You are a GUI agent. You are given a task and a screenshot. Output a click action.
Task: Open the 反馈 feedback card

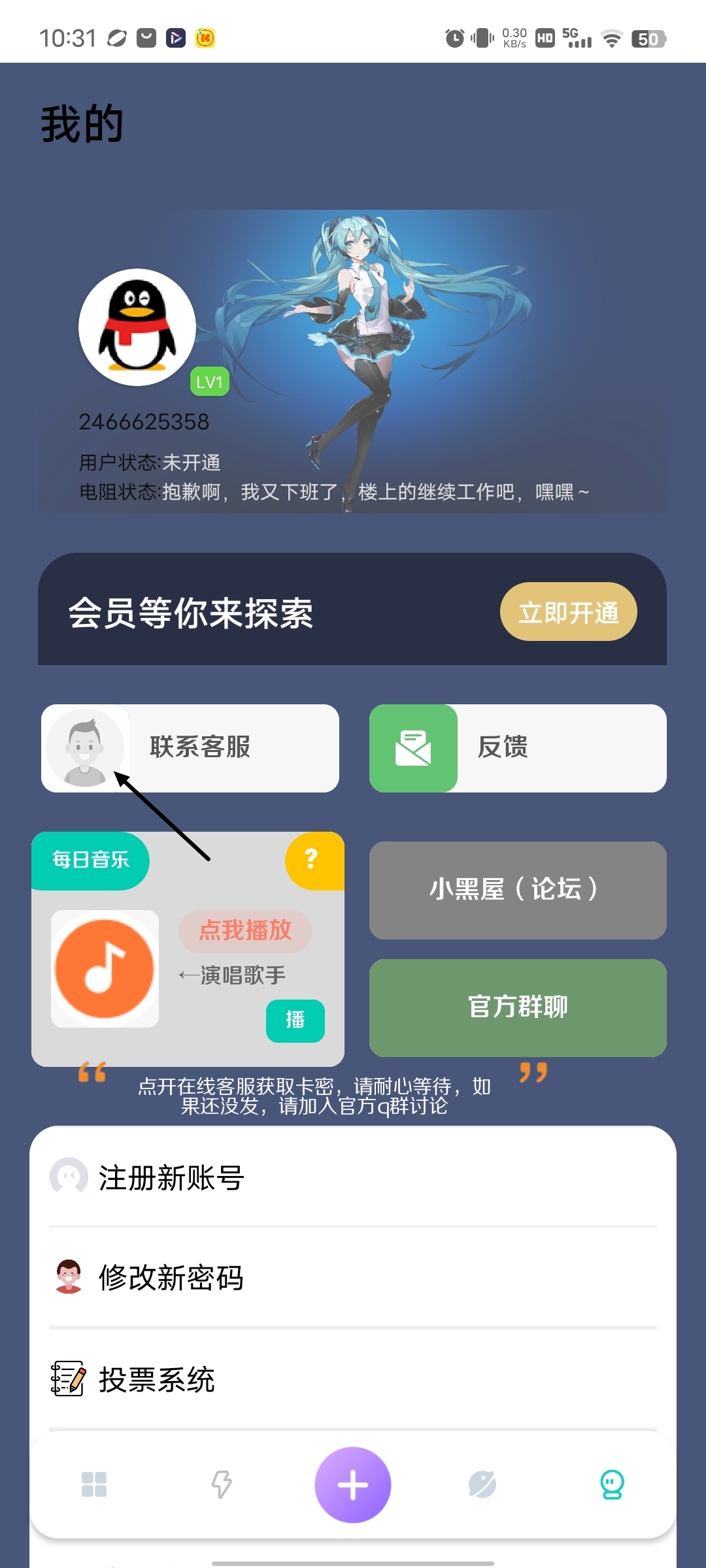tap(518, 748)
